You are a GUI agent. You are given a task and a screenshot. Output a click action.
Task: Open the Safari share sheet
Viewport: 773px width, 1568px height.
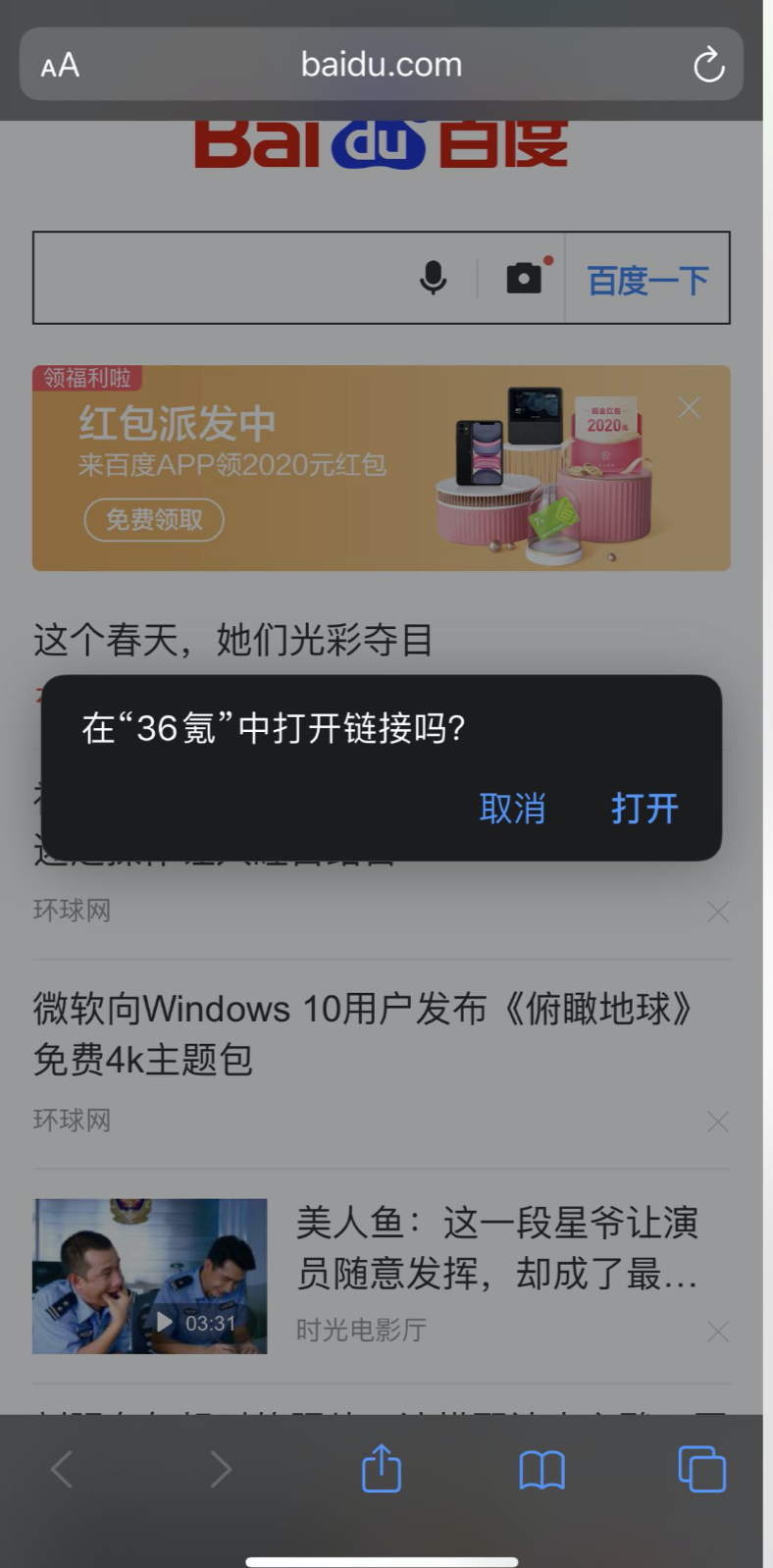(382, 1469)
